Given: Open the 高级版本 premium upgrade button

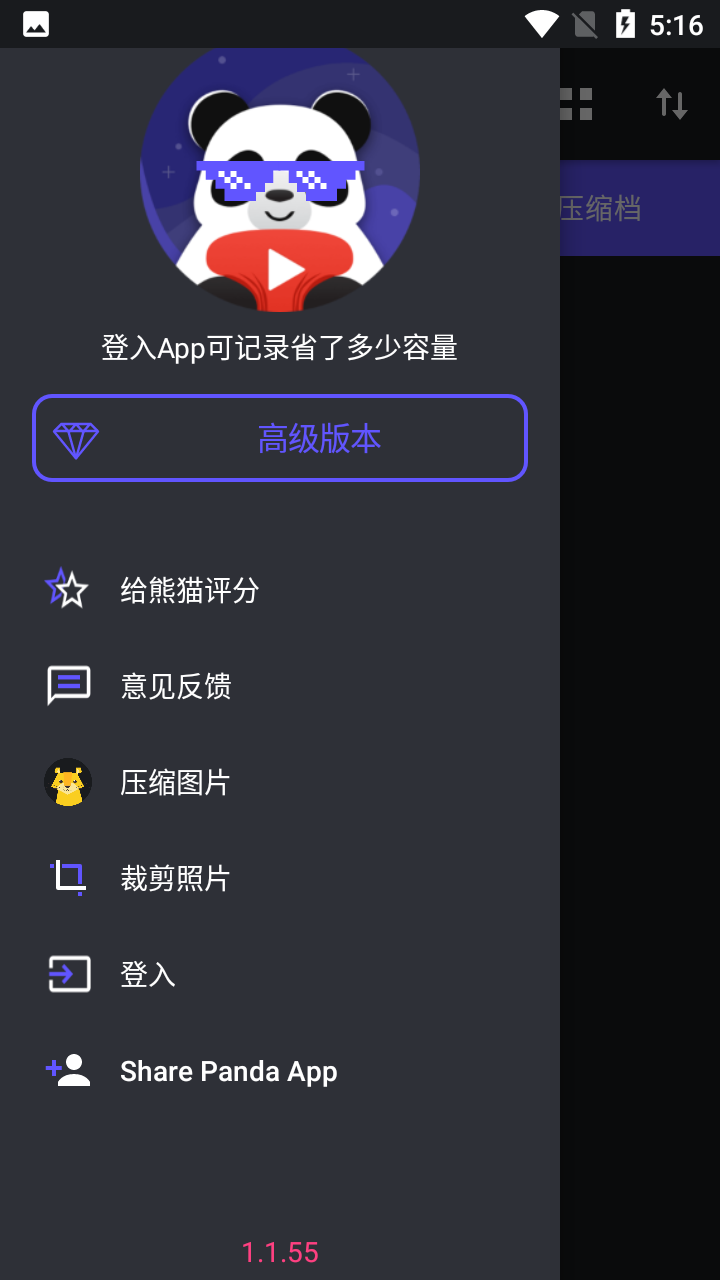Looking at the screenshot, I should (280, 437).
